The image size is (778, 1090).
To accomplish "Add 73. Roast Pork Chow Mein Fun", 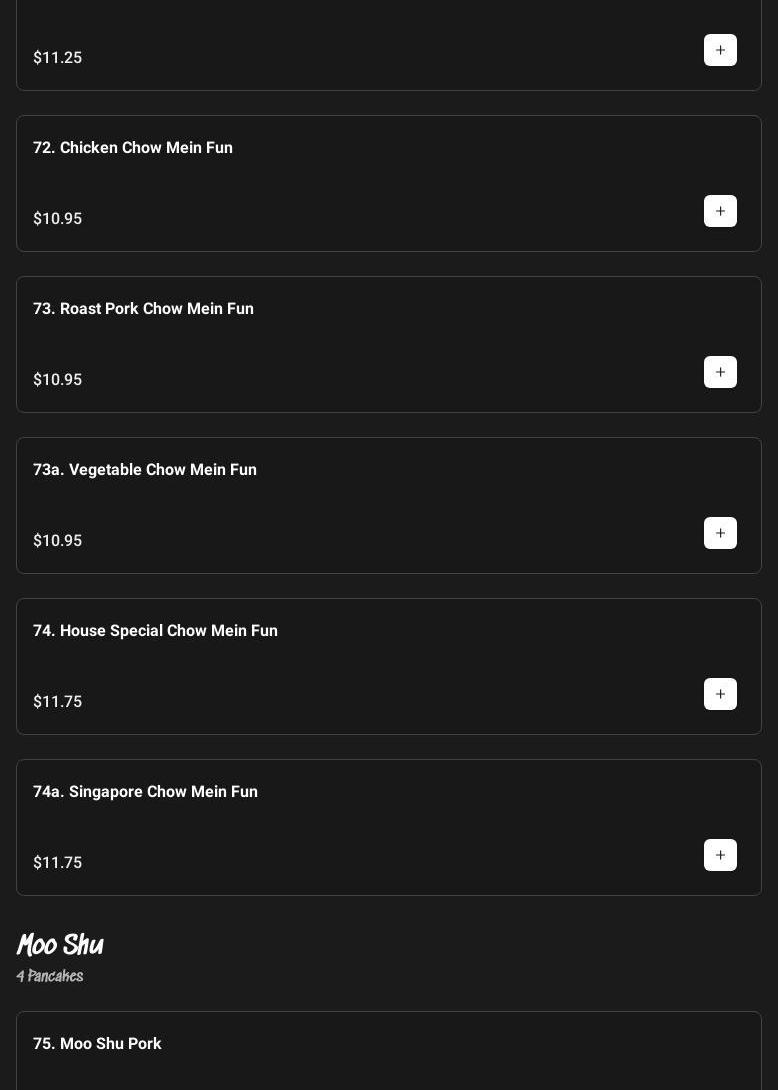I will pyautogui.click(x=720, y=372).
